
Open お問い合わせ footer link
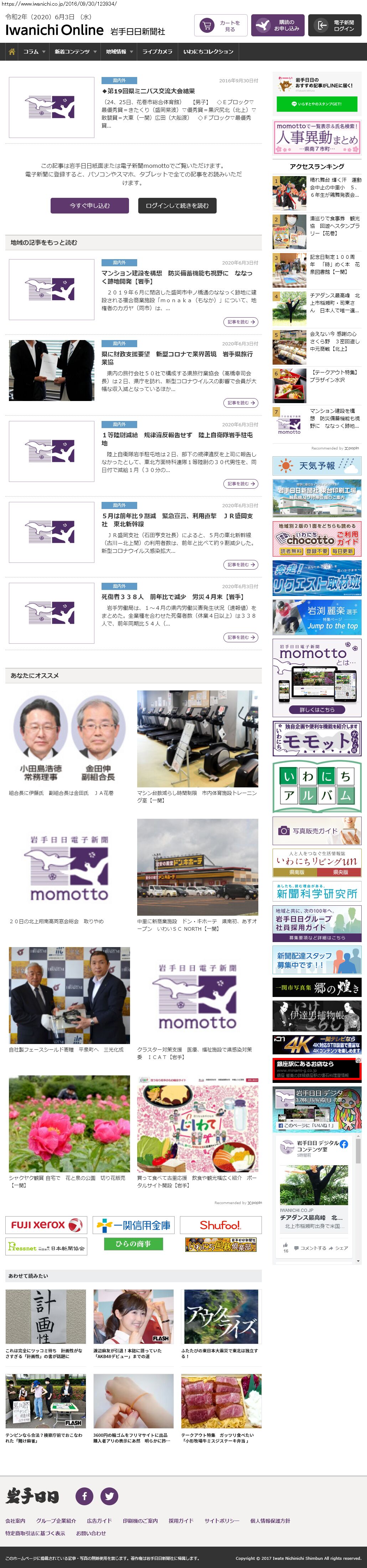click(91, 1533)
